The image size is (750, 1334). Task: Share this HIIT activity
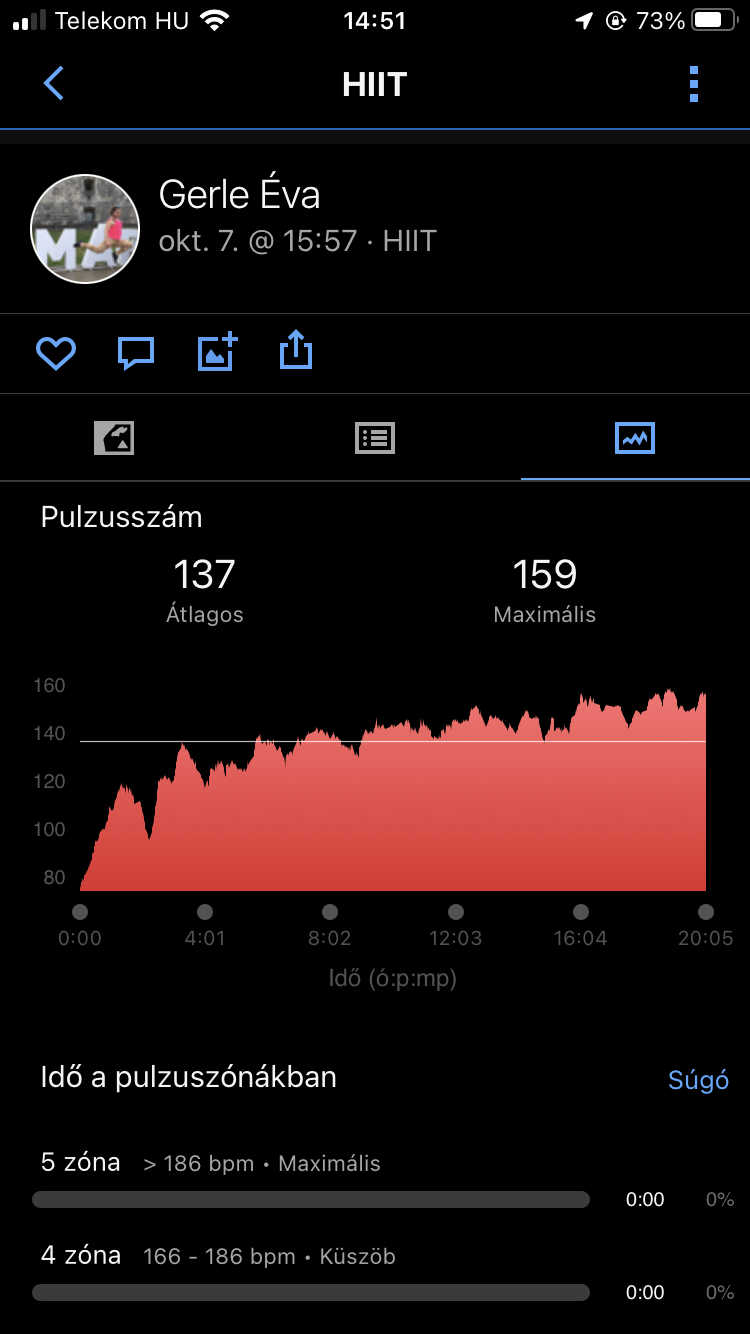296,352
